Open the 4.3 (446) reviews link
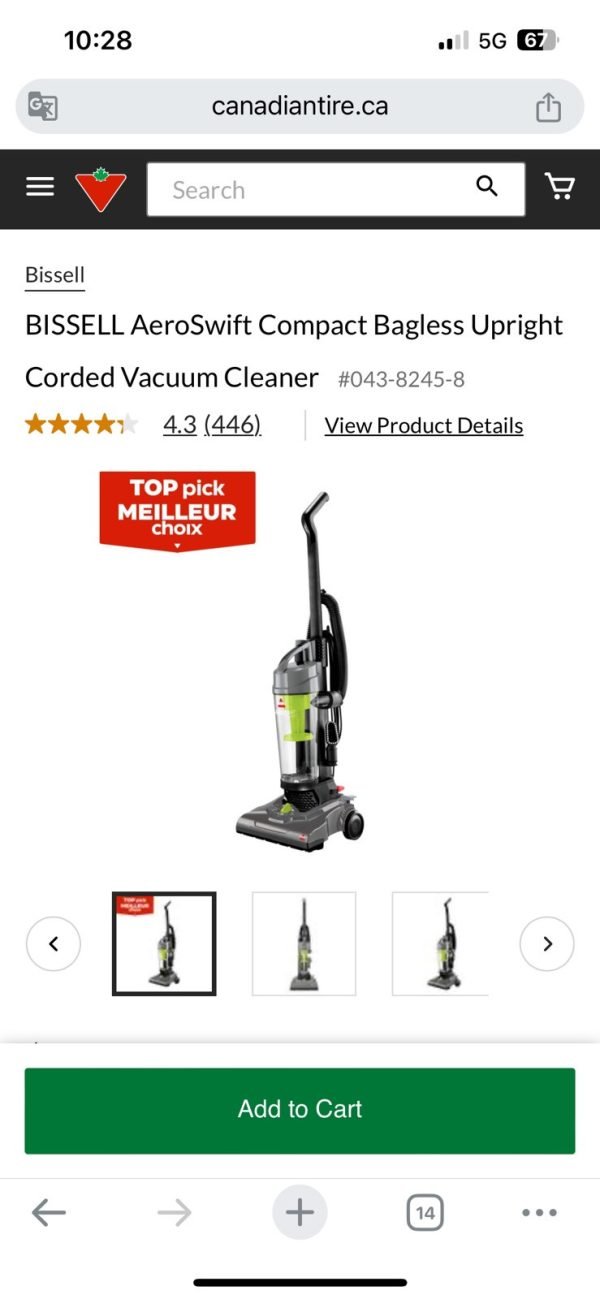This screenshot has height=1299, width=600. pyautogui.click(x=212, y=425)
